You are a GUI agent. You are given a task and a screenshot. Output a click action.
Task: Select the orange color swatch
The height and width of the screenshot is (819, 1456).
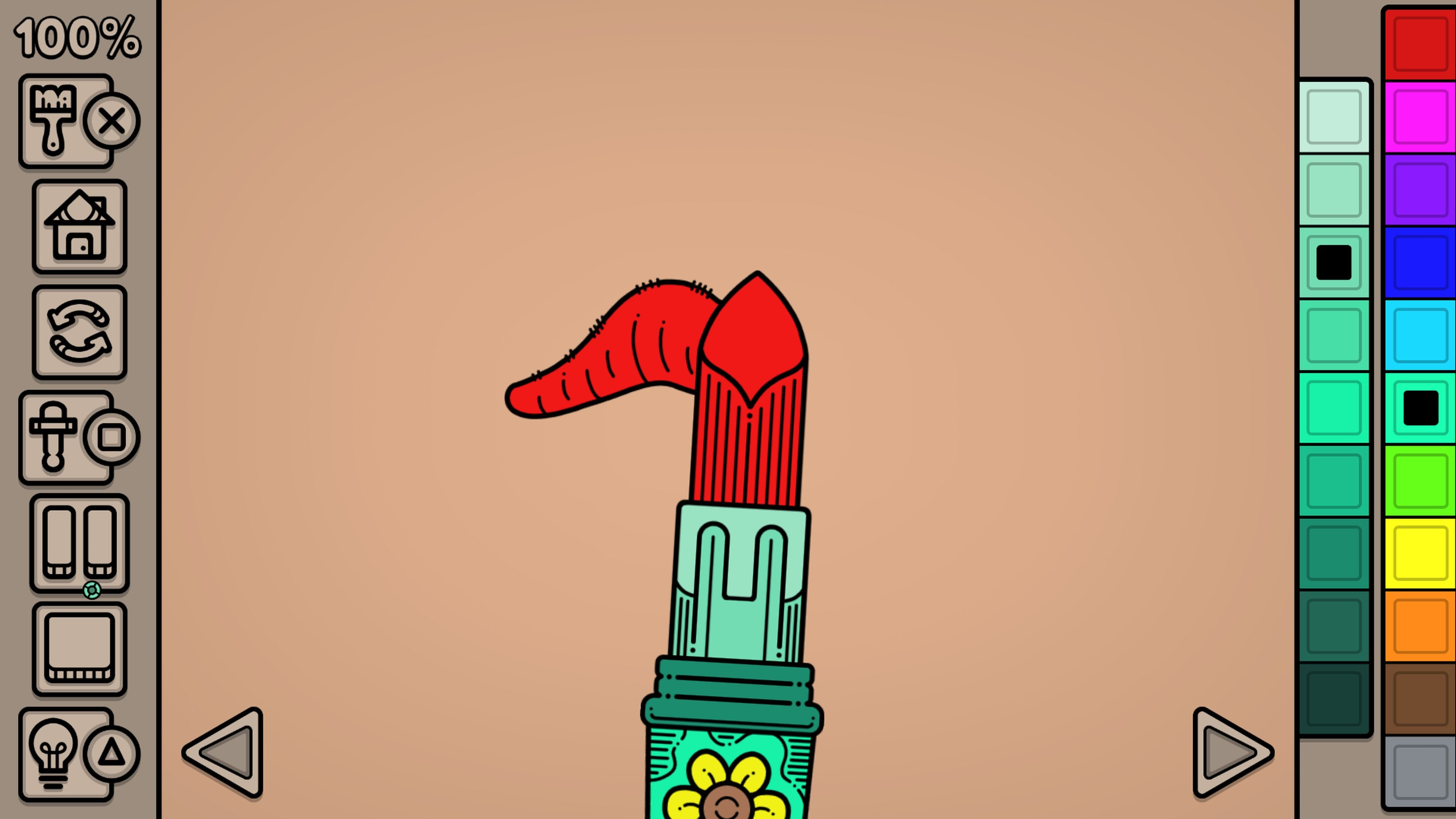click(x=1419, y=626)
